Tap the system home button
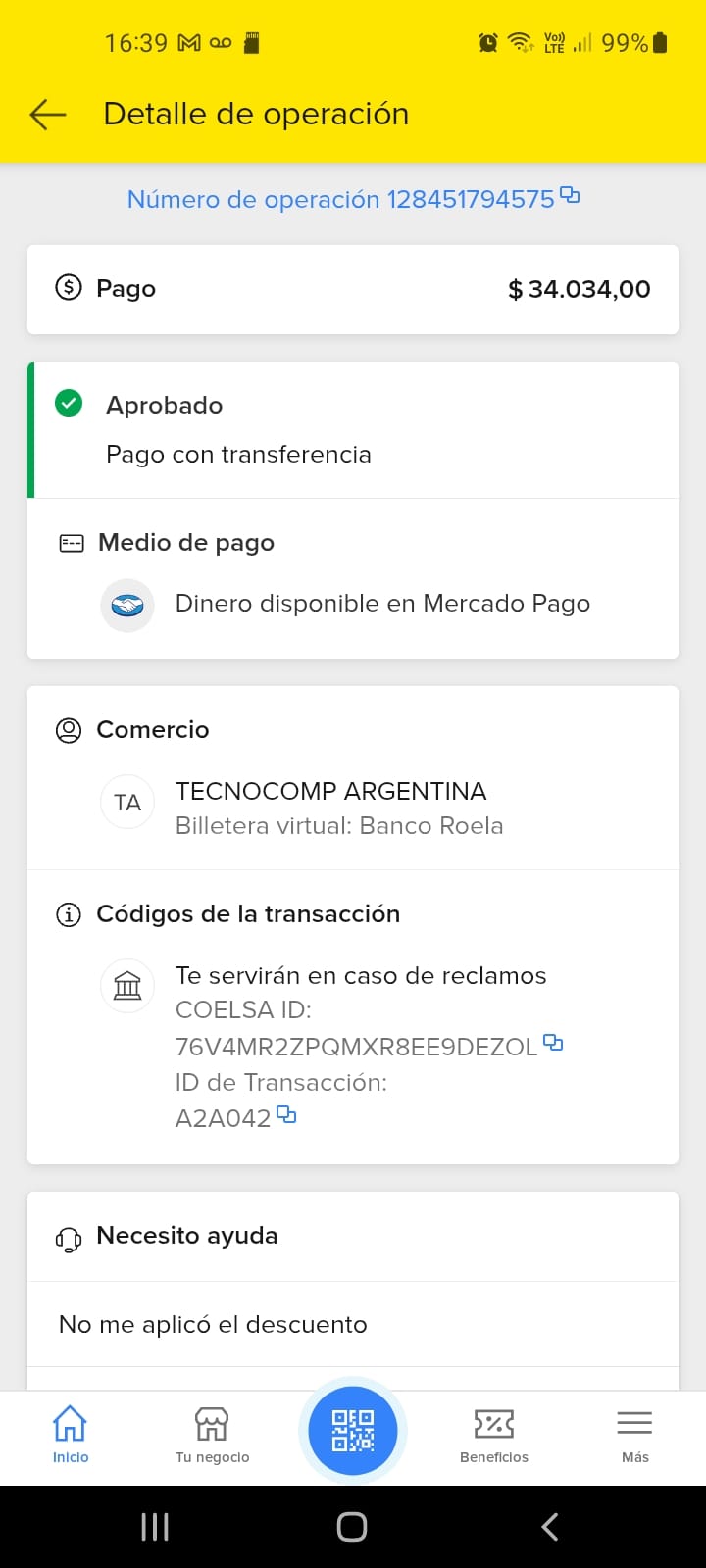Image resolution: width=706 pixels, height=1568 pixels. 352,1526
